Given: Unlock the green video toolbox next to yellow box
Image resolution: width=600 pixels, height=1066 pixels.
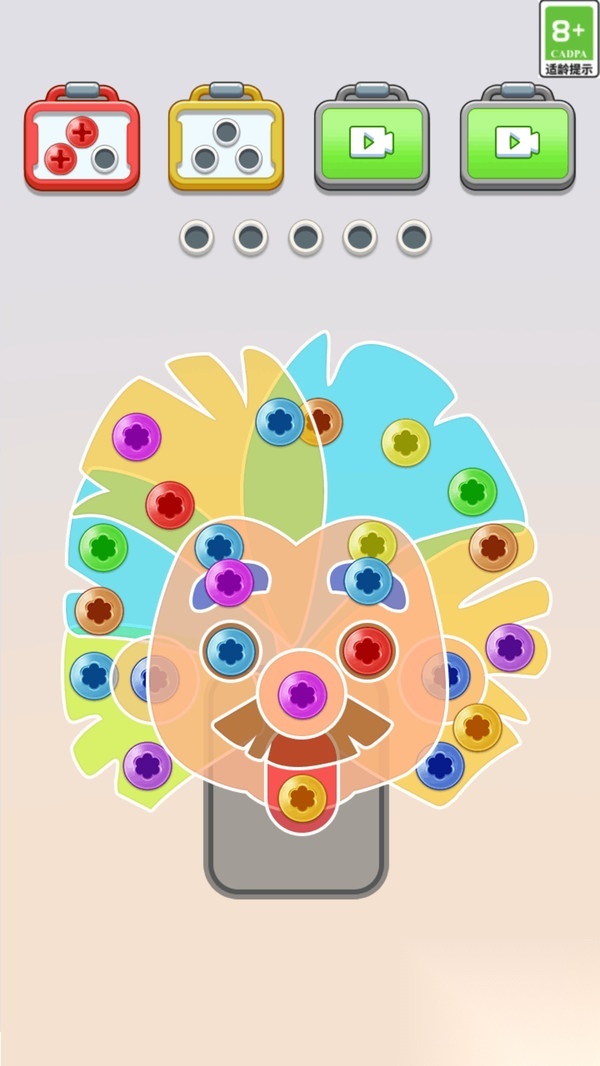Looking at the screenshot, I should (x=371, y=141).
